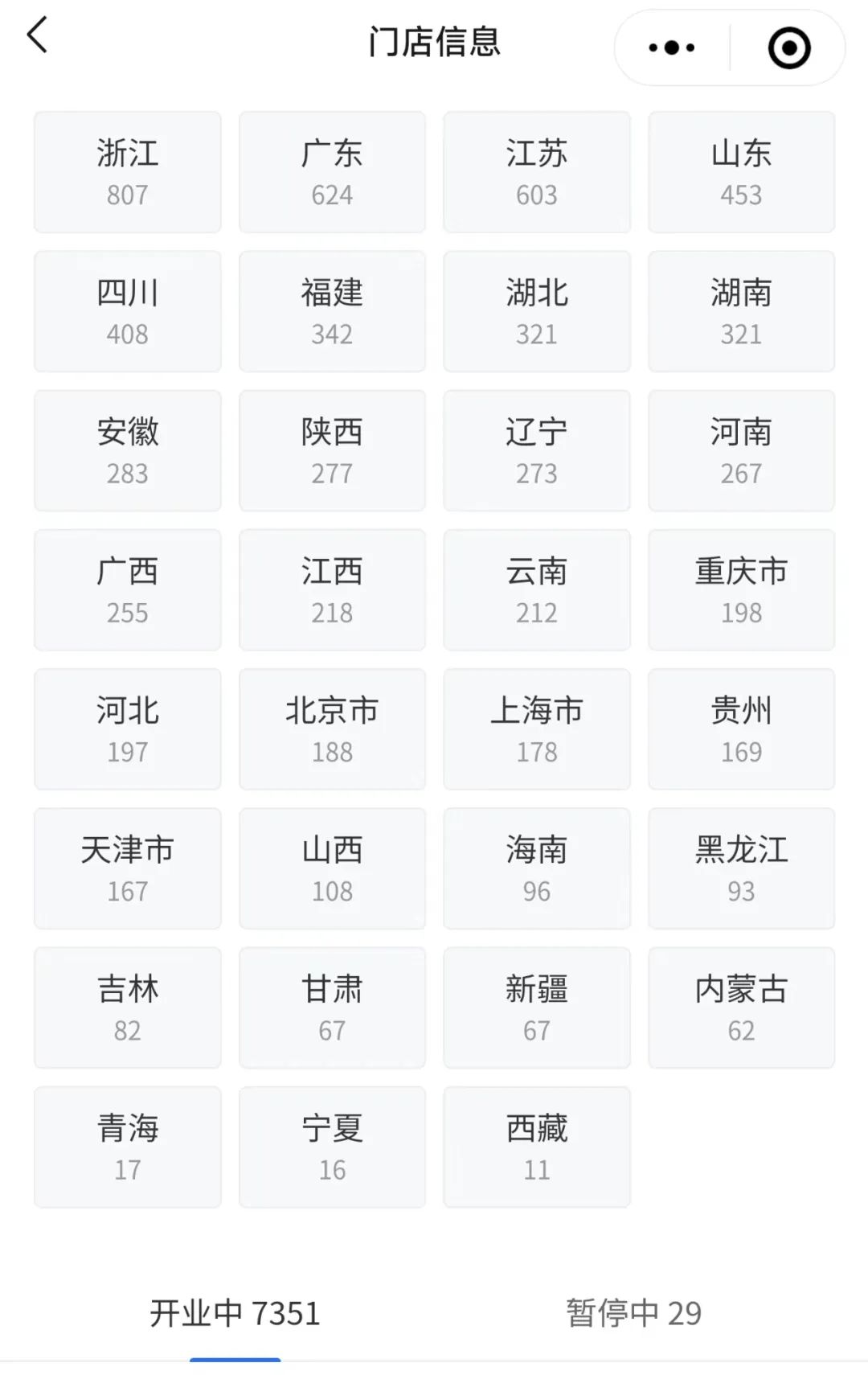
Task: Choose 山东 from the province grid
Action: click(741, 172)
